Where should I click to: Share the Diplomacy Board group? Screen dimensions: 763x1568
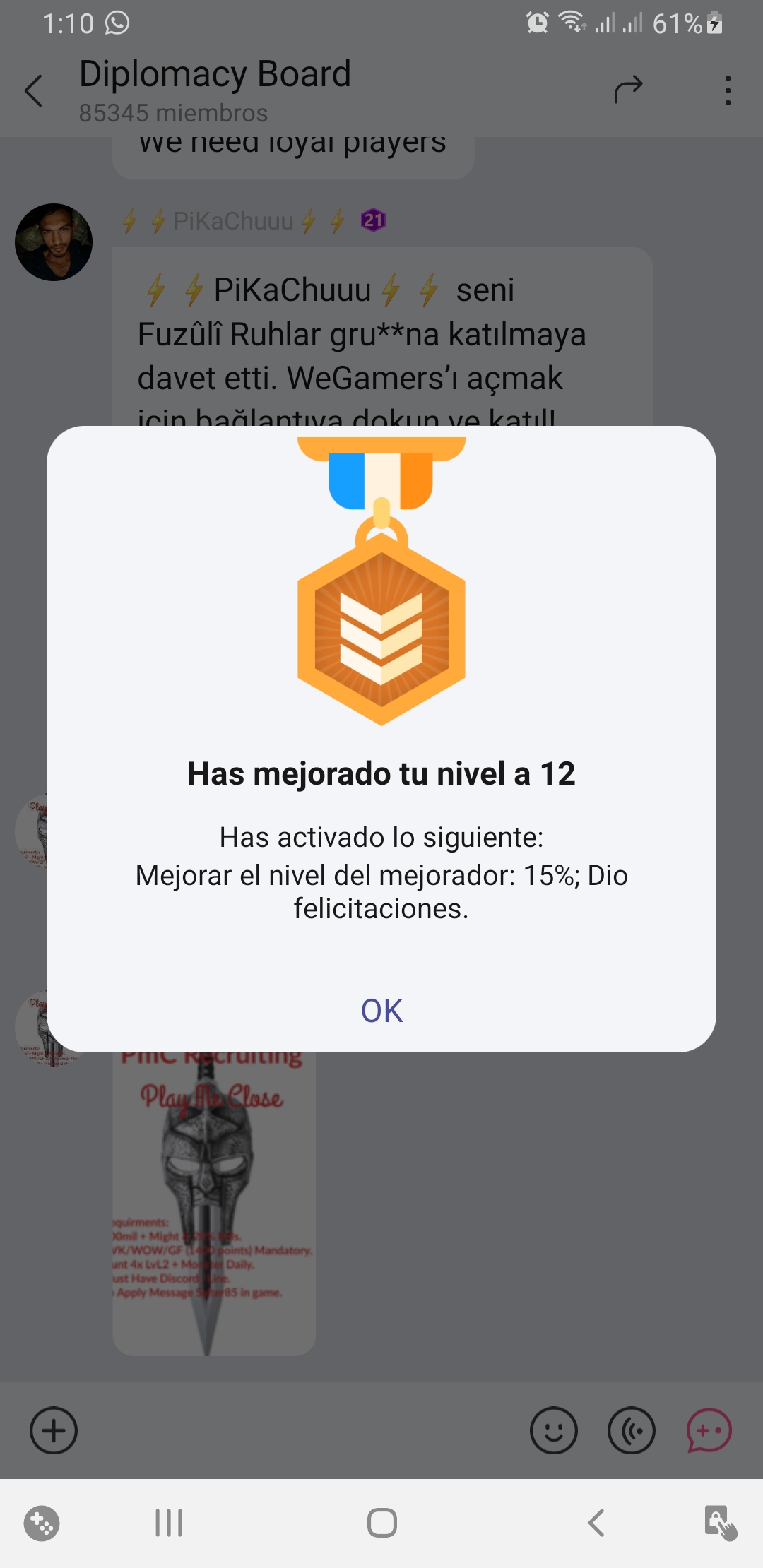click(628, 90)
